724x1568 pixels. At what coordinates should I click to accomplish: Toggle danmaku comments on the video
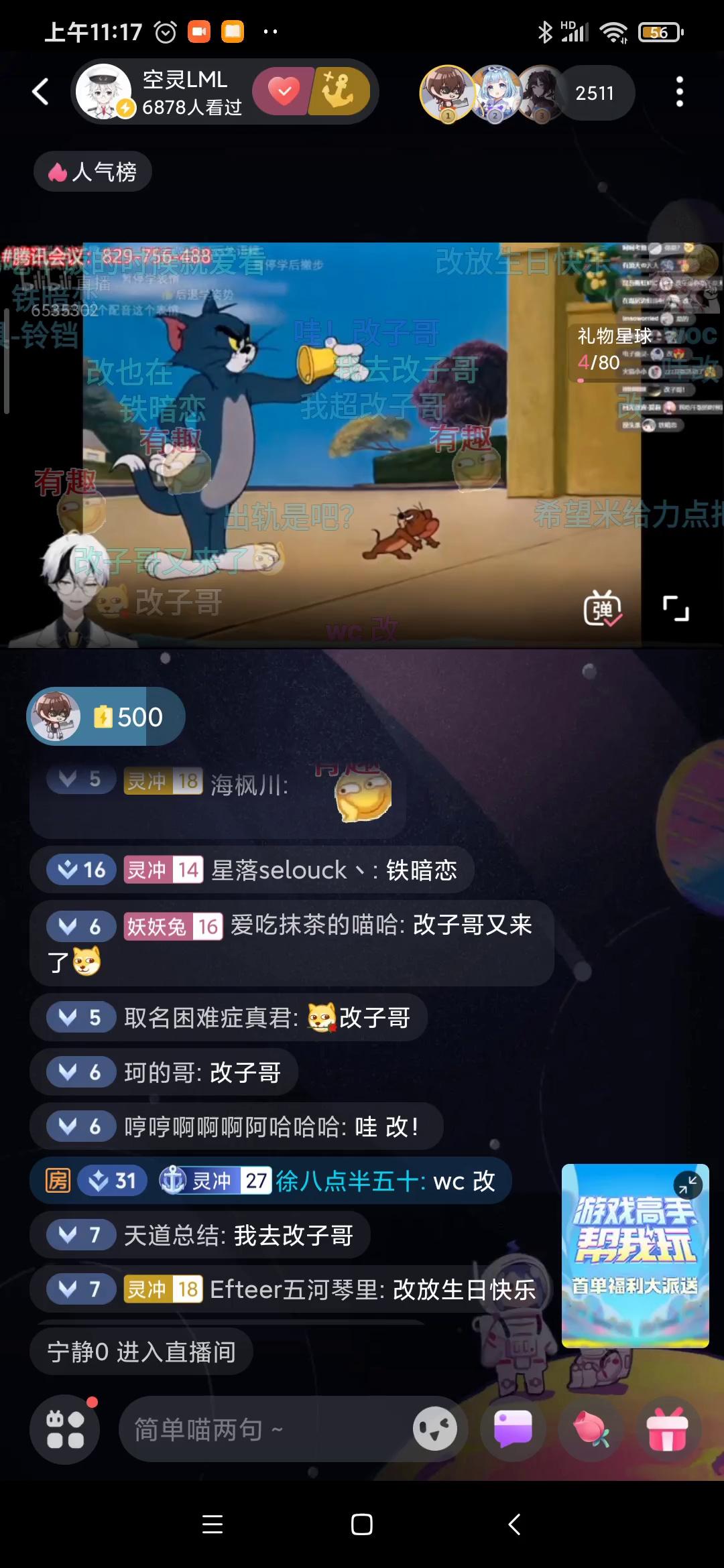click(x=601, y=608)
